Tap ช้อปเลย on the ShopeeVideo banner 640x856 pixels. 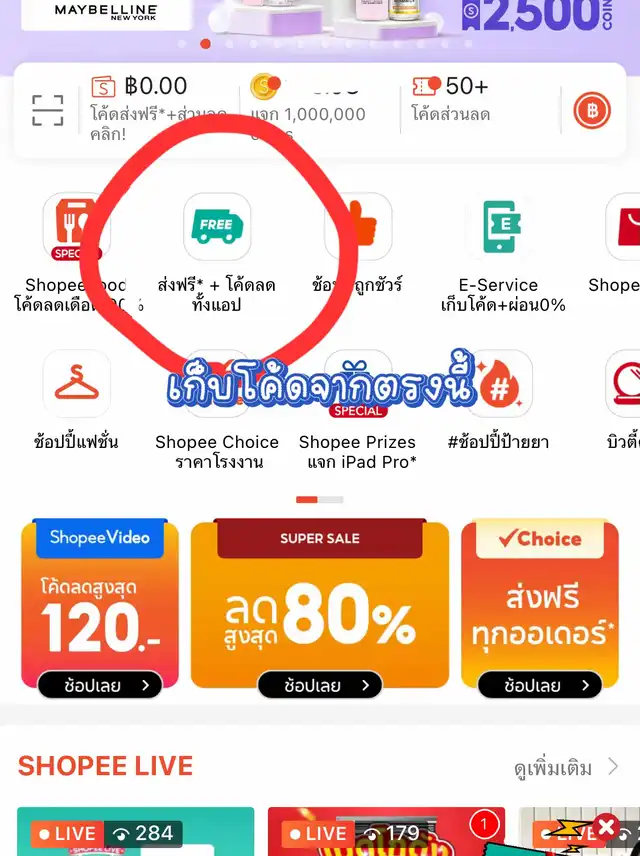point(99,685)
